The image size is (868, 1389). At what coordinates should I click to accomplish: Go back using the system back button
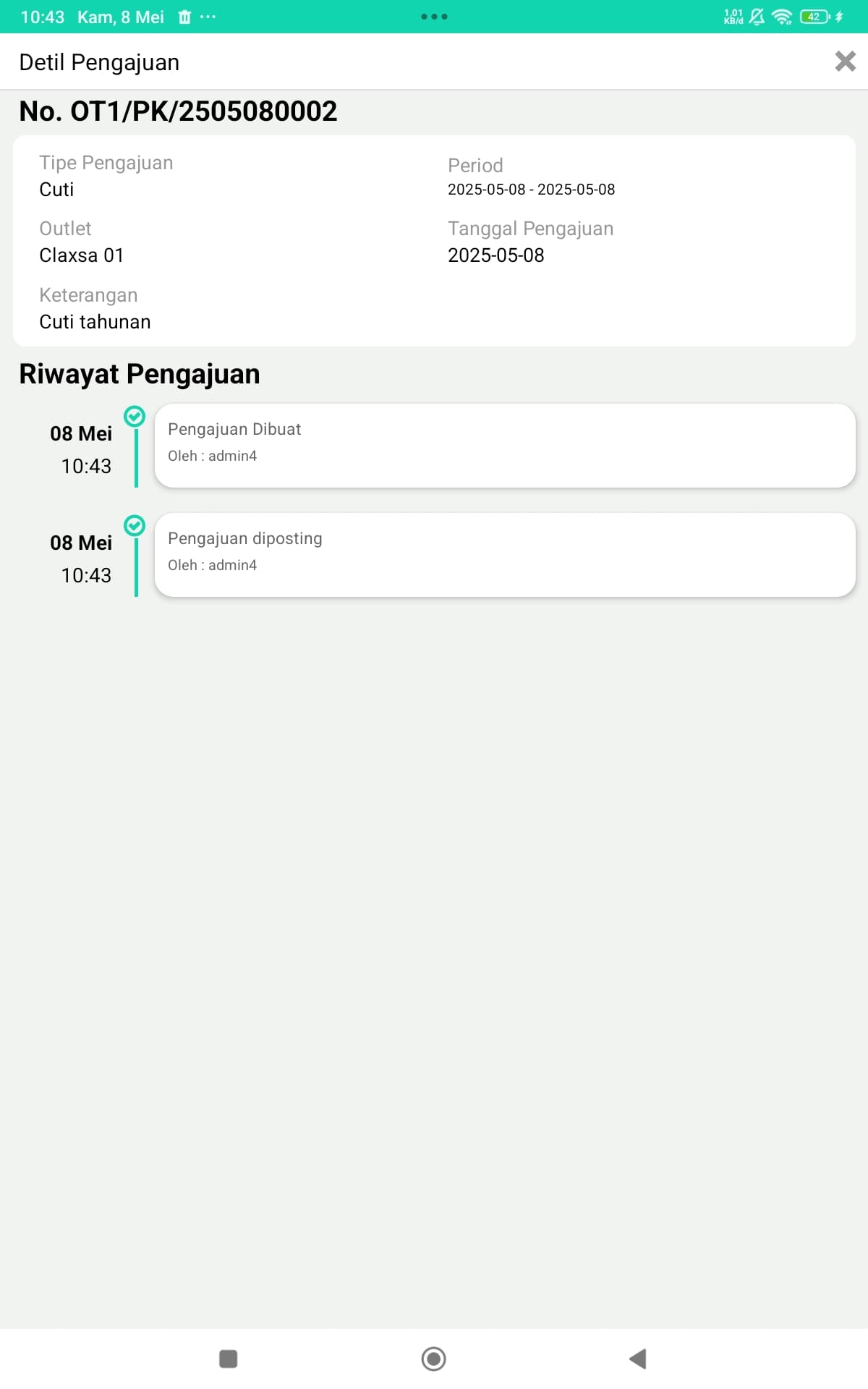638,1359
